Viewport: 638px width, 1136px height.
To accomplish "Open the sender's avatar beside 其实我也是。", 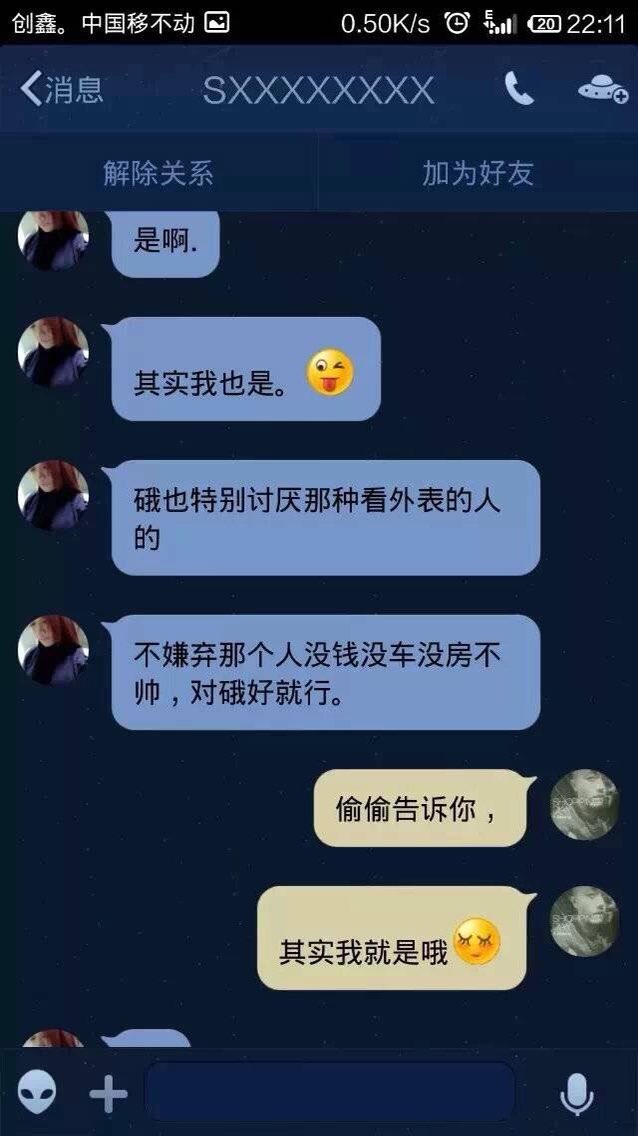I will 54,352.
